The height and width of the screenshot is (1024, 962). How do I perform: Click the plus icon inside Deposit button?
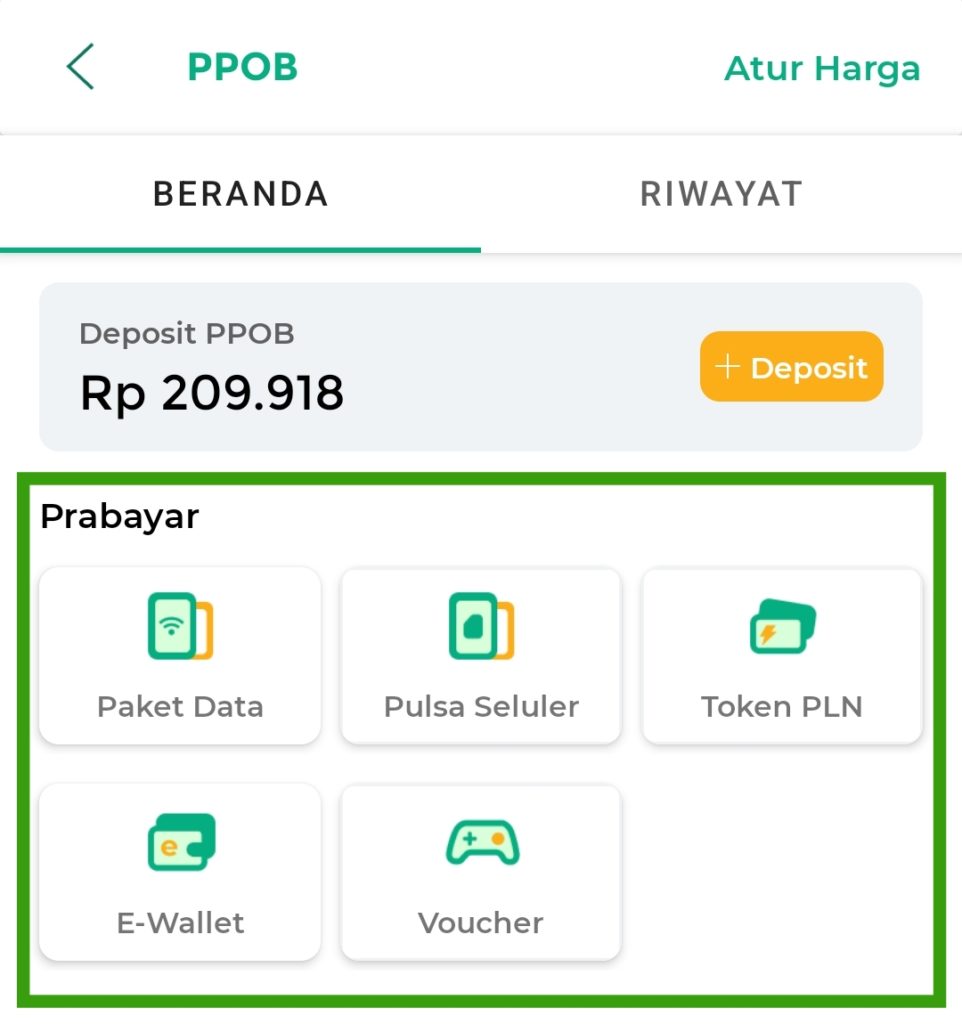point(728,366)
